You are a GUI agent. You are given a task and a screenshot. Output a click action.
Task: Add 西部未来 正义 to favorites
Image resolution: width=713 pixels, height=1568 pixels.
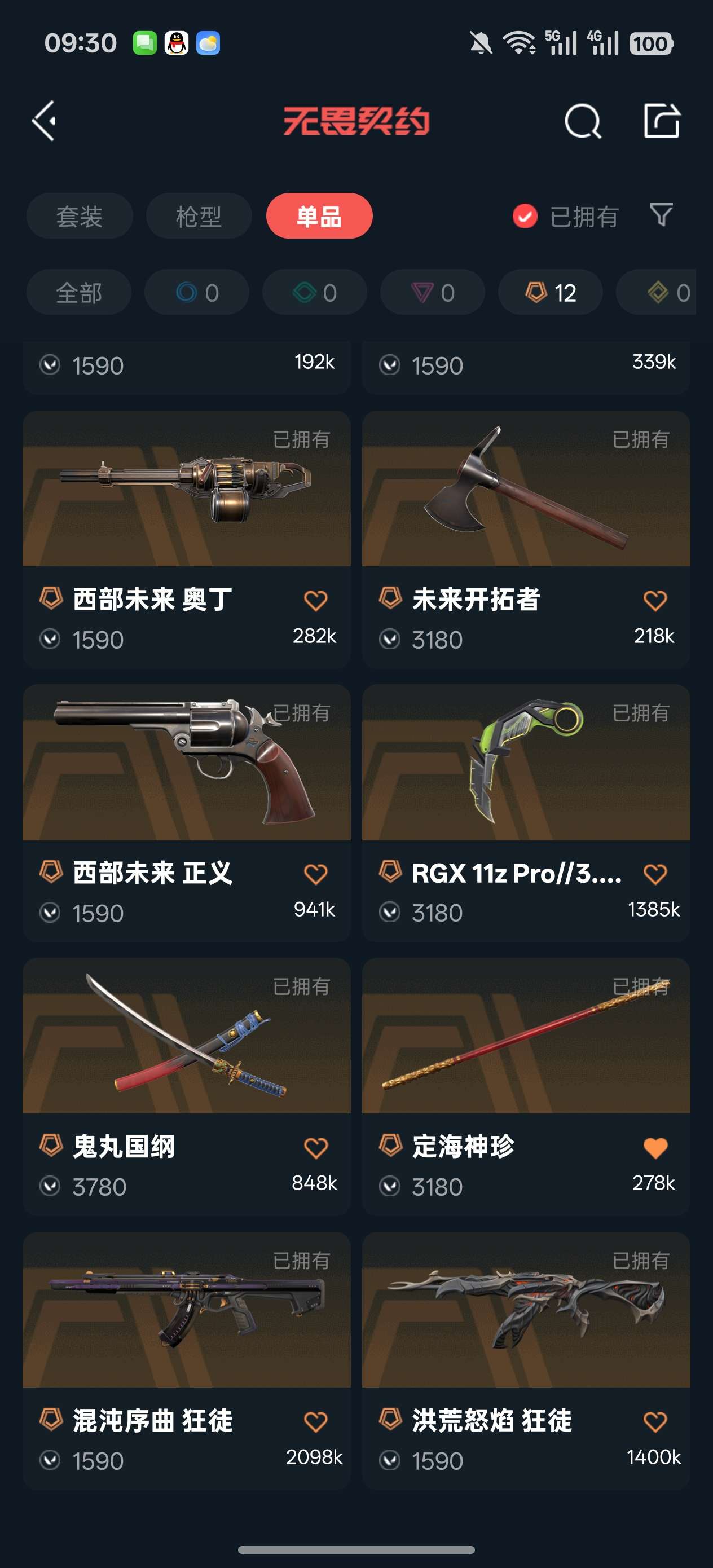(315, 874)
